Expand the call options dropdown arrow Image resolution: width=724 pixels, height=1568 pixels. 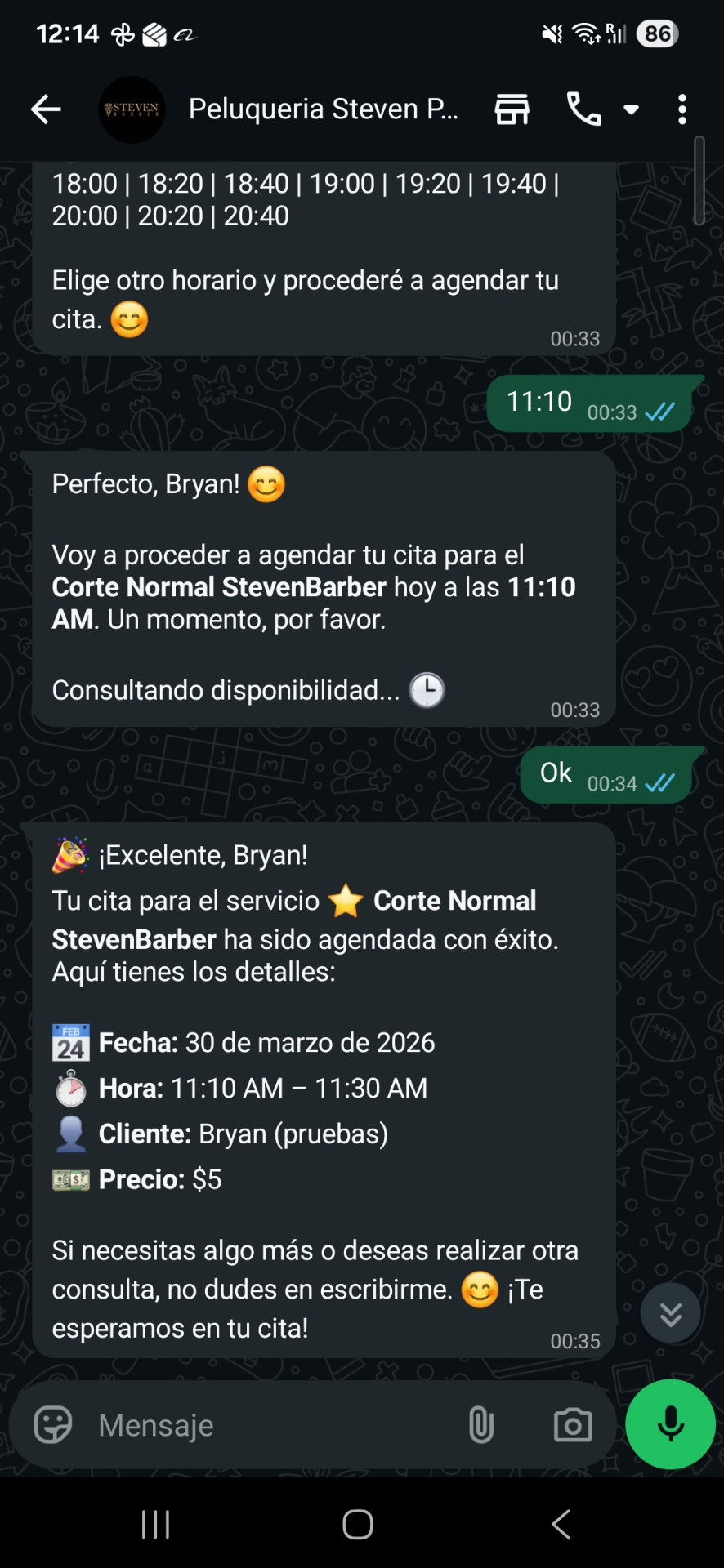coord(631,109)
